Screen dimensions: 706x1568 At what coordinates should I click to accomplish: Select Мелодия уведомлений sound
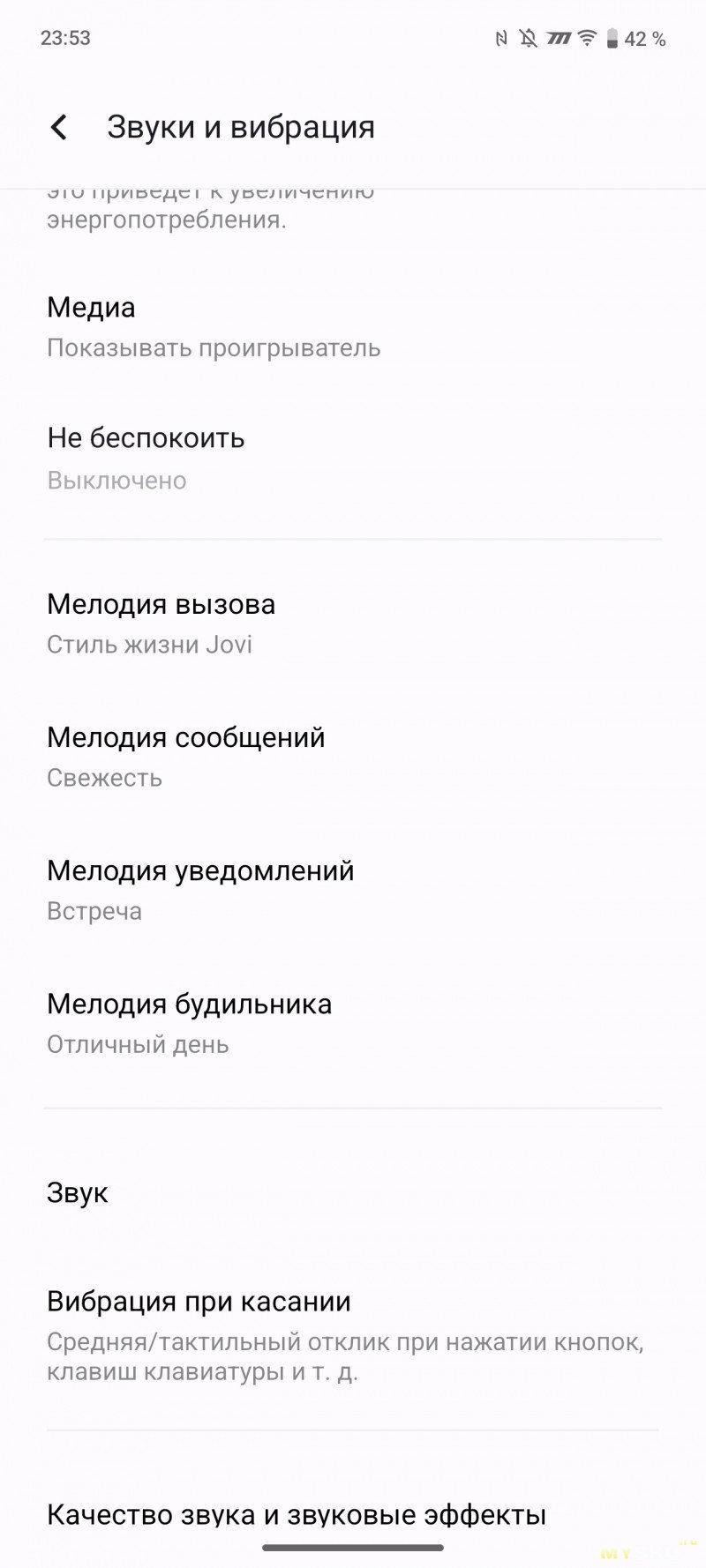[353, 890]
